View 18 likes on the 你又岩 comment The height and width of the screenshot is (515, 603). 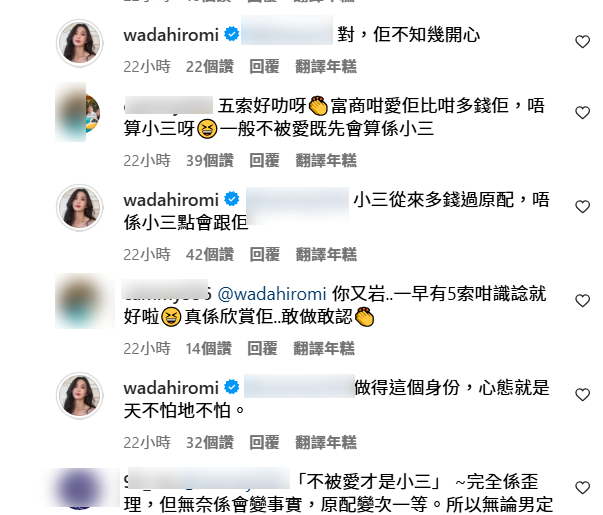click(x=210, y=348)
